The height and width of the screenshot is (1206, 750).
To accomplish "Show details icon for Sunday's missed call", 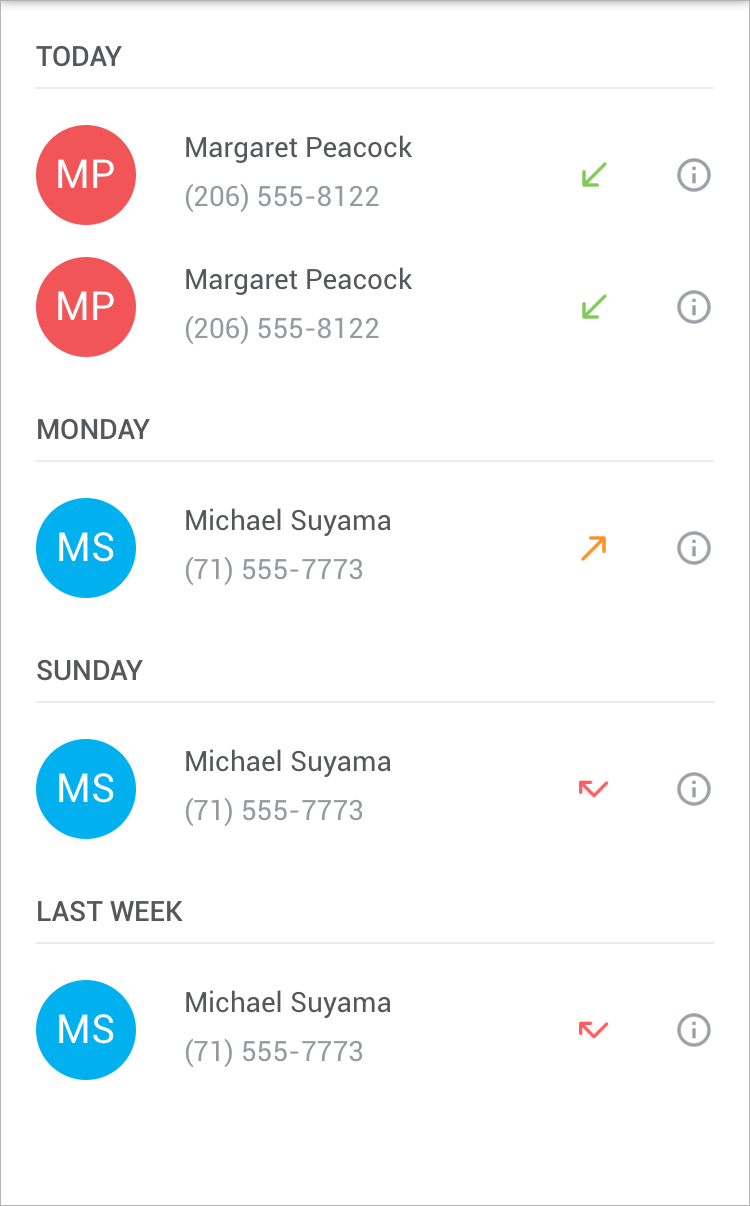I will pyautogui.click(x=693, y=789).
